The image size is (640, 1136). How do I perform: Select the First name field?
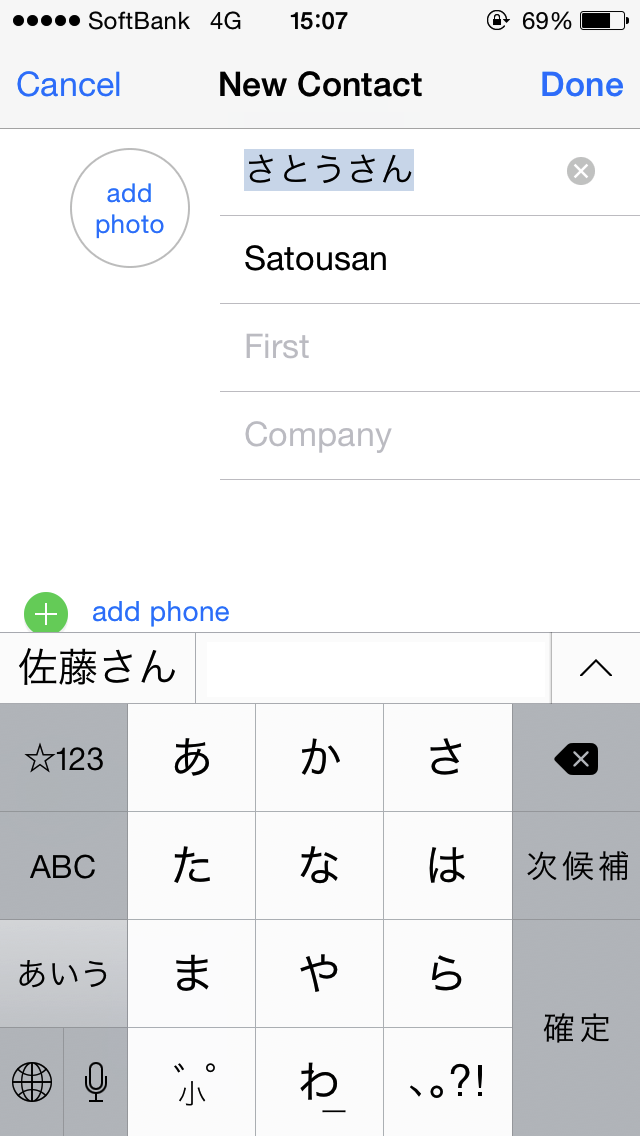point(430,347)
